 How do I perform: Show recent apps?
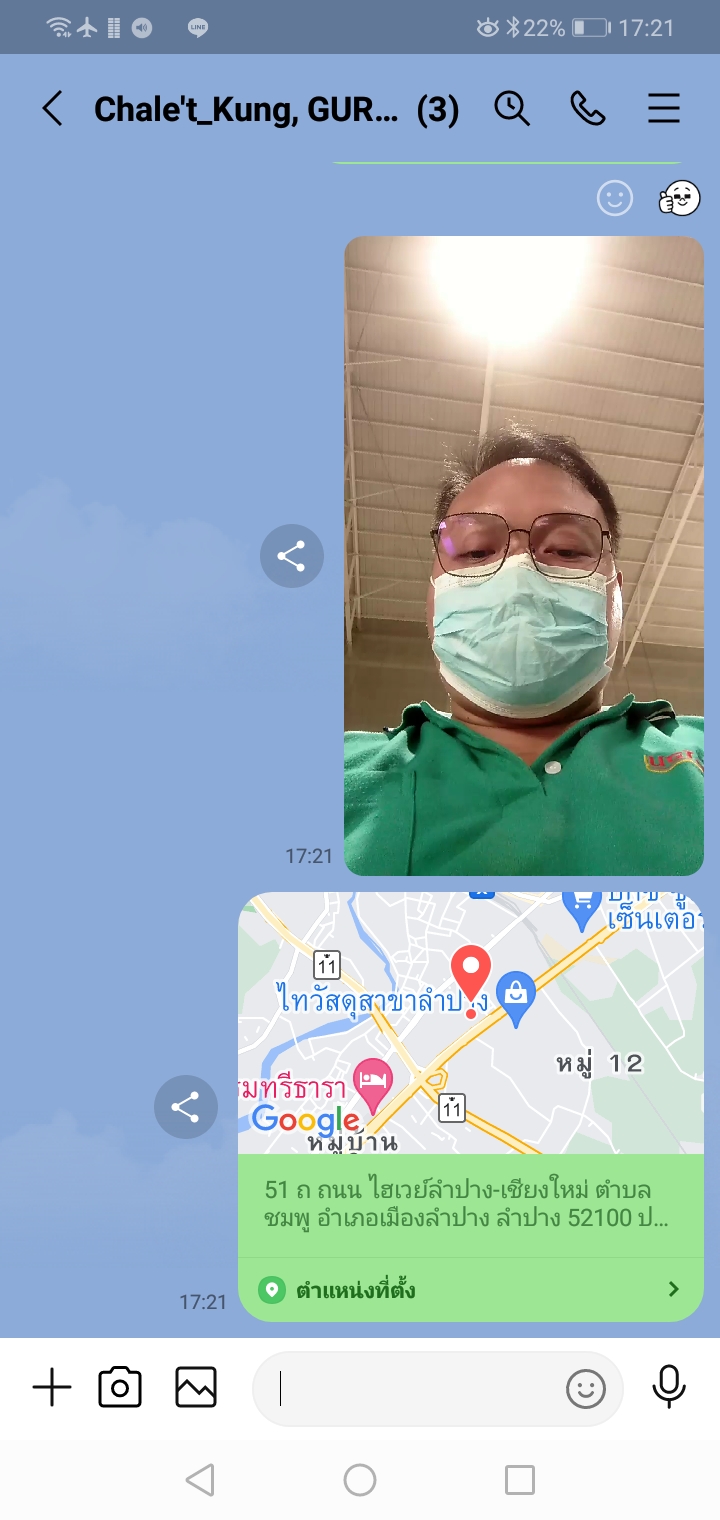[520, 1480]
